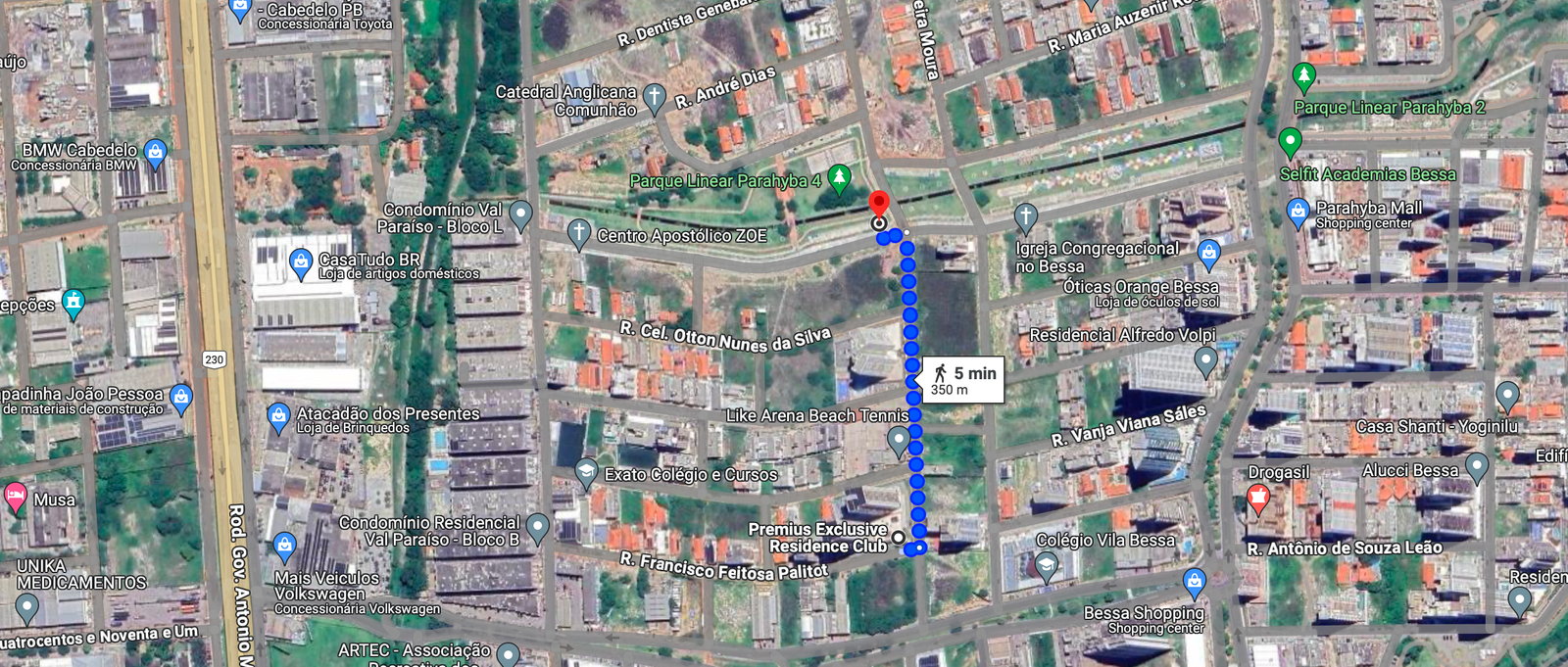Open Parahyba Mall shopping pin
The width and height of the screenshot is (1568, 667).
[1298, 211]
